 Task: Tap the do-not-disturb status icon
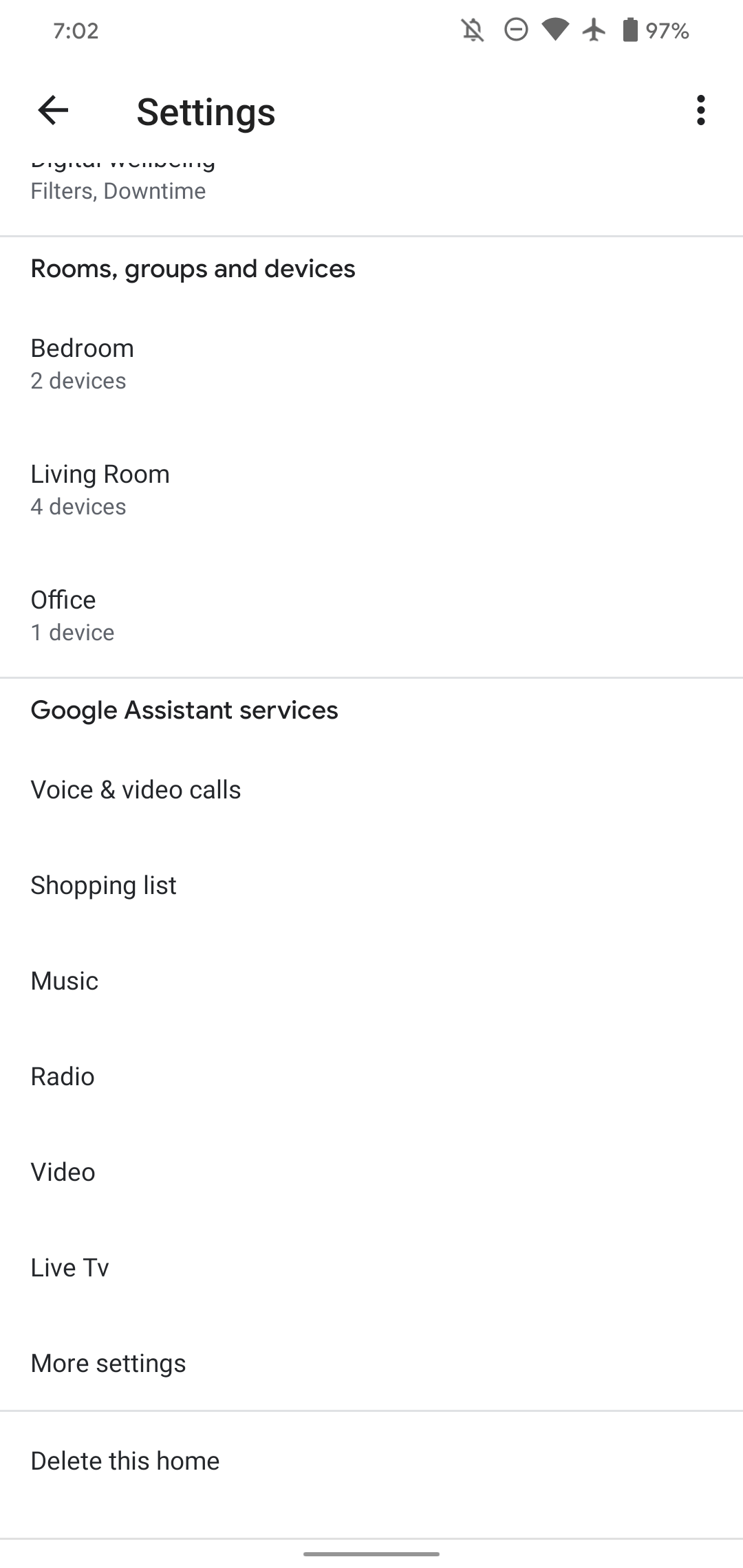(515, 30)
